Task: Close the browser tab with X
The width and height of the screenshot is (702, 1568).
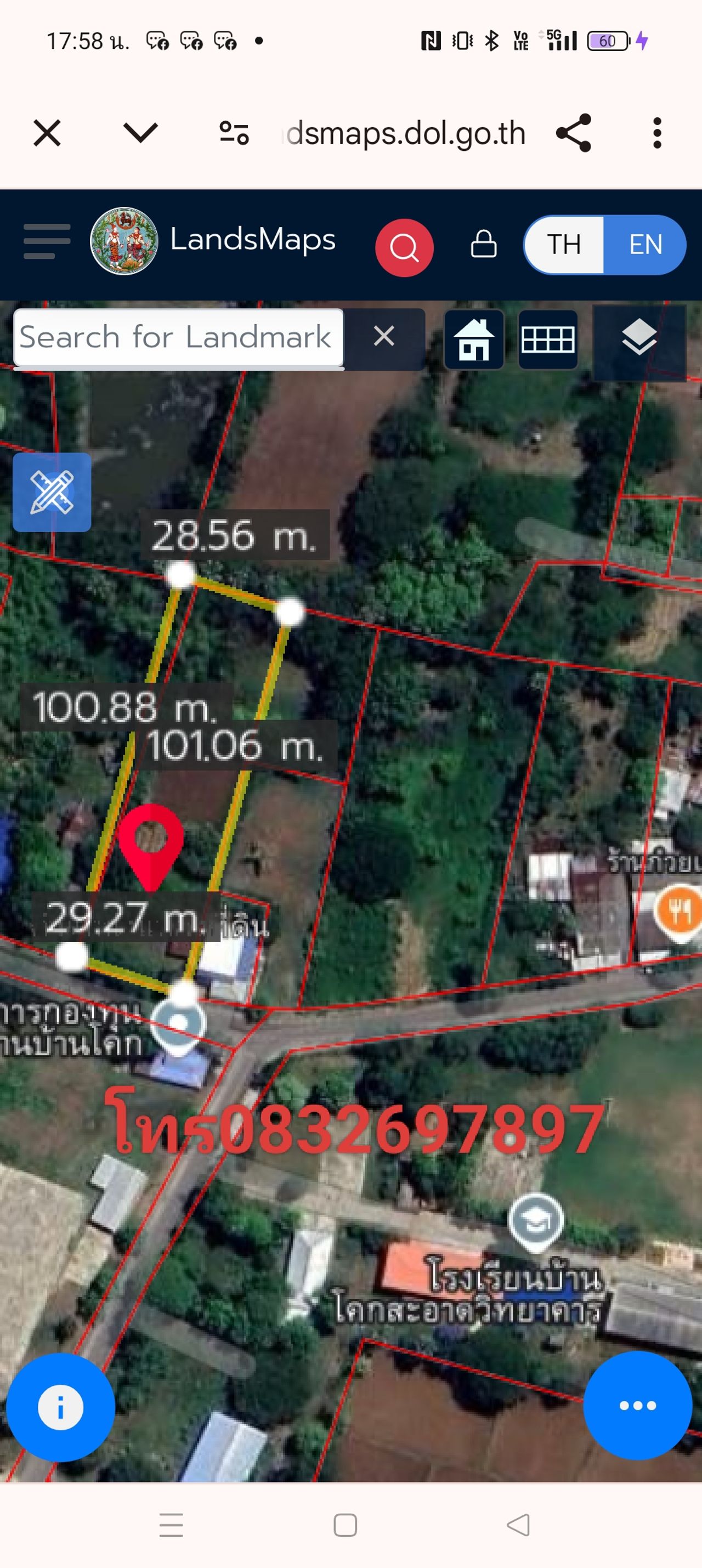Action: click(47, 133)
